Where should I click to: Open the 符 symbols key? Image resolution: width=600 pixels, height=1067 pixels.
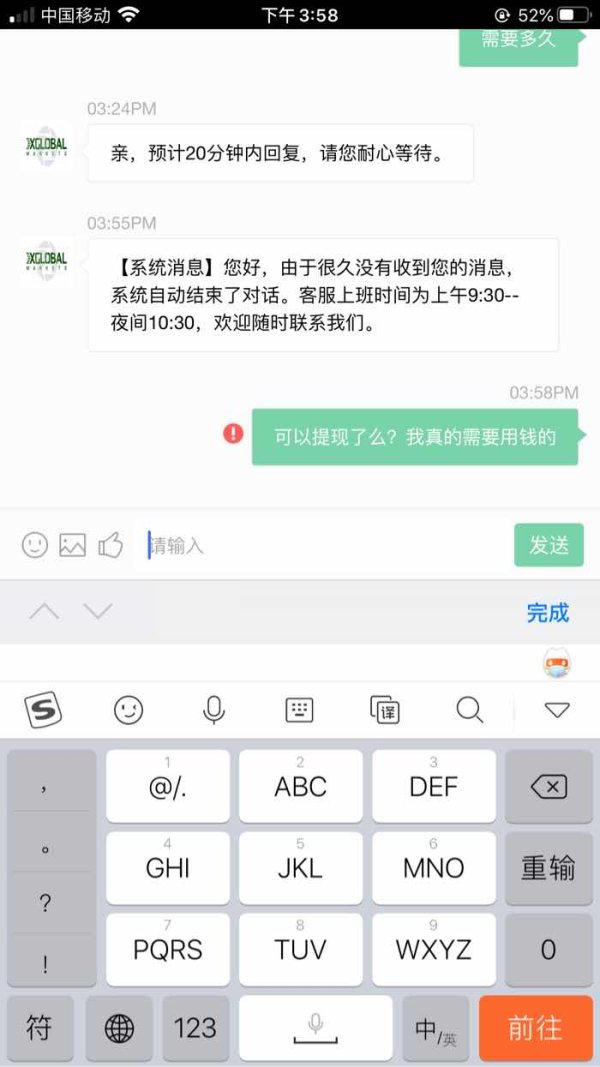pos(39,1028)
